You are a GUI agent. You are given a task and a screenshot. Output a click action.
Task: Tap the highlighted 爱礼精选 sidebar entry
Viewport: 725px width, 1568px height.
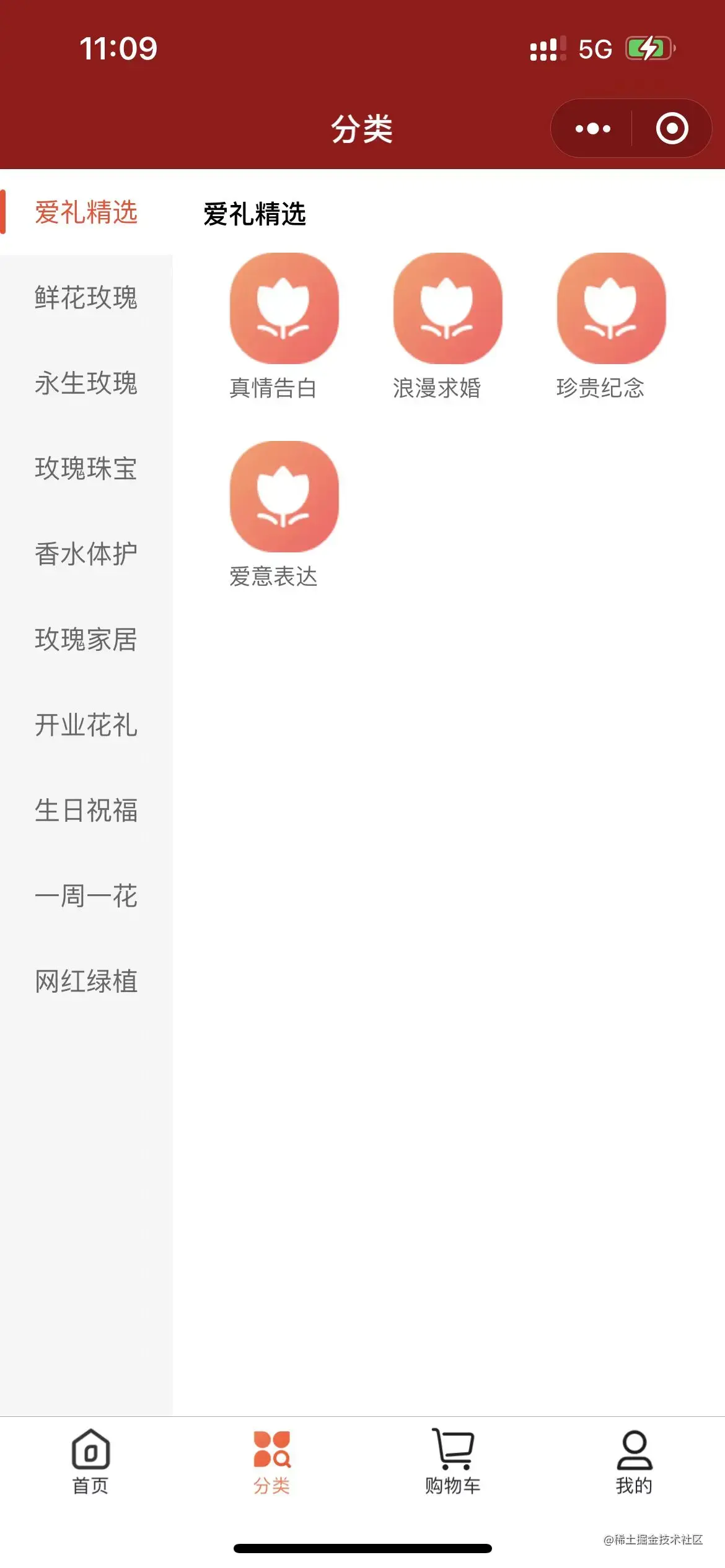(x=87, y=212)
